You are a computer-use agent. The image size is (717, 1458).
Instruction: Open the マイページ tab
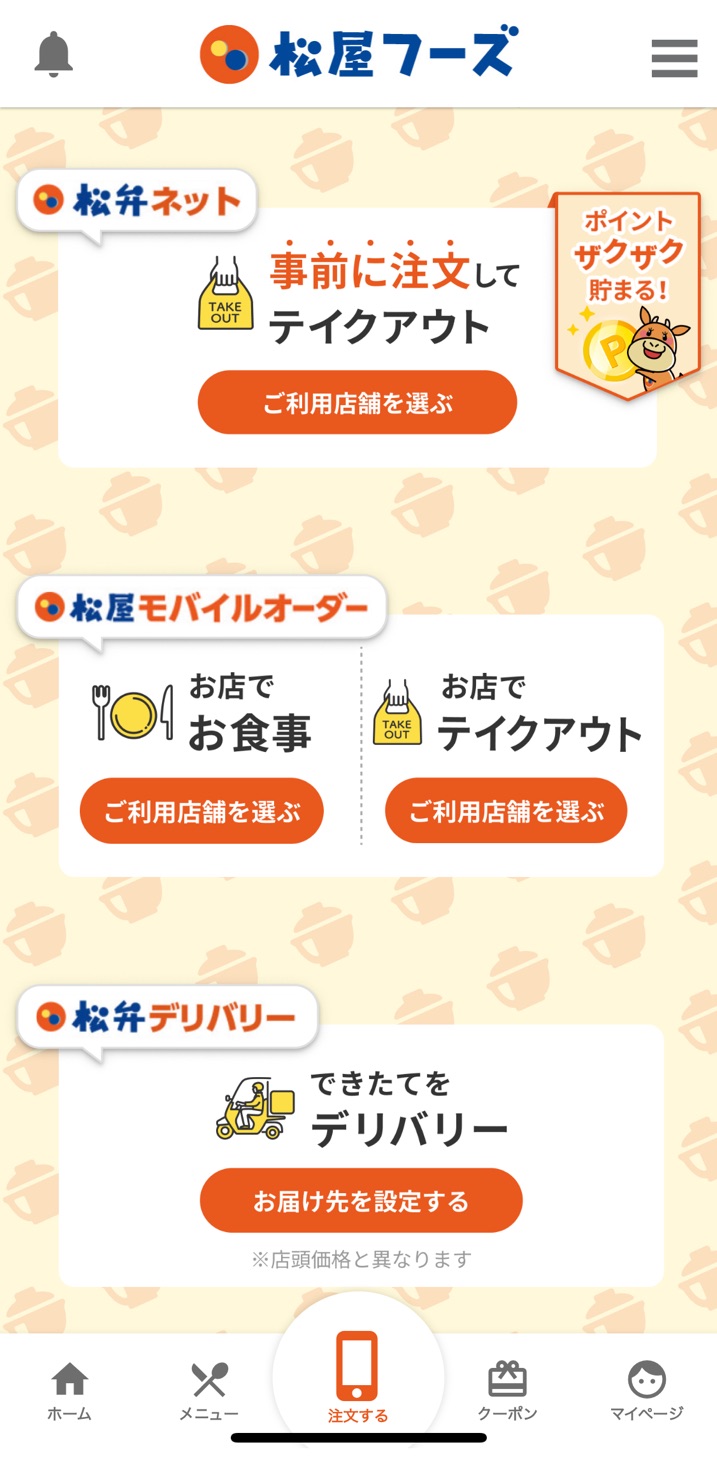coord(646,1391)
